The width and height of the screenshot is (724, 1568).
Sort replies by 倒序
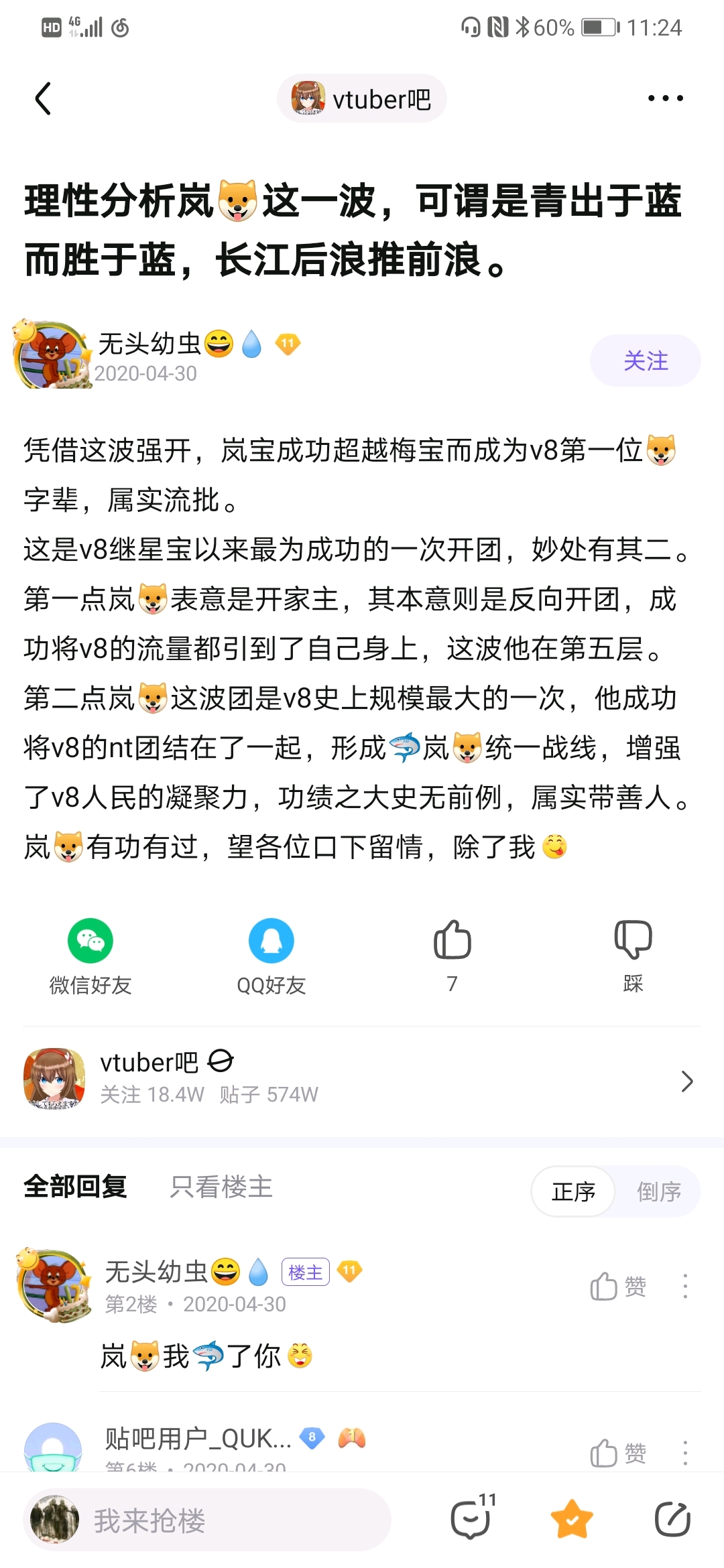point(658,1191)
